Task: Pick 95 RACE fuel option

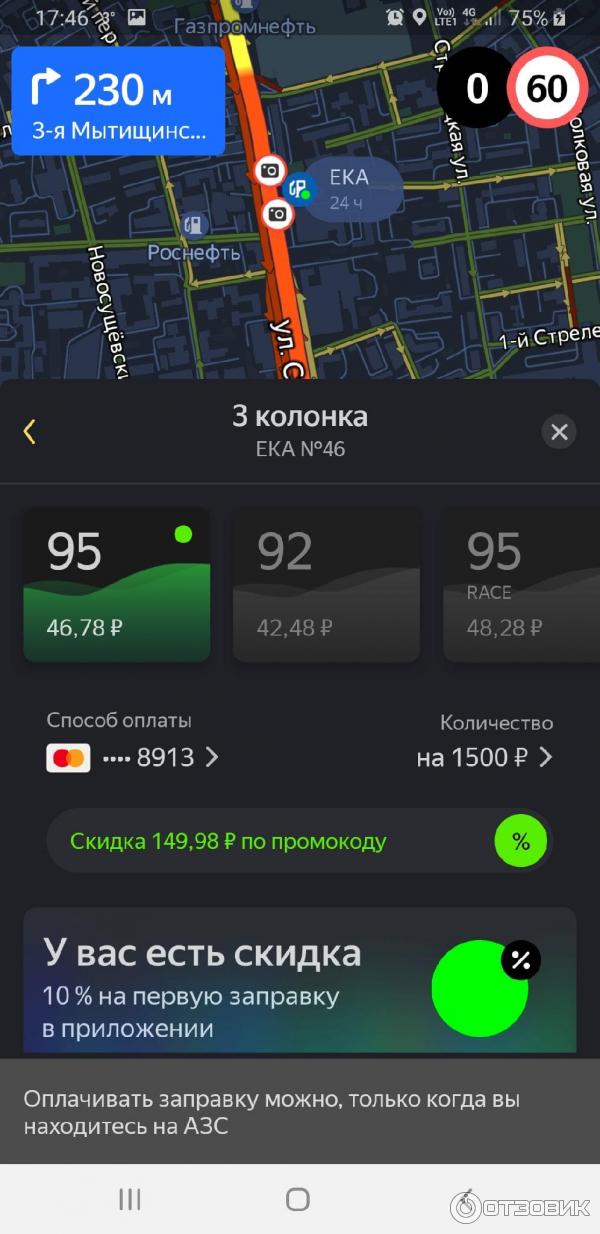Action: [x=520, y=584]
